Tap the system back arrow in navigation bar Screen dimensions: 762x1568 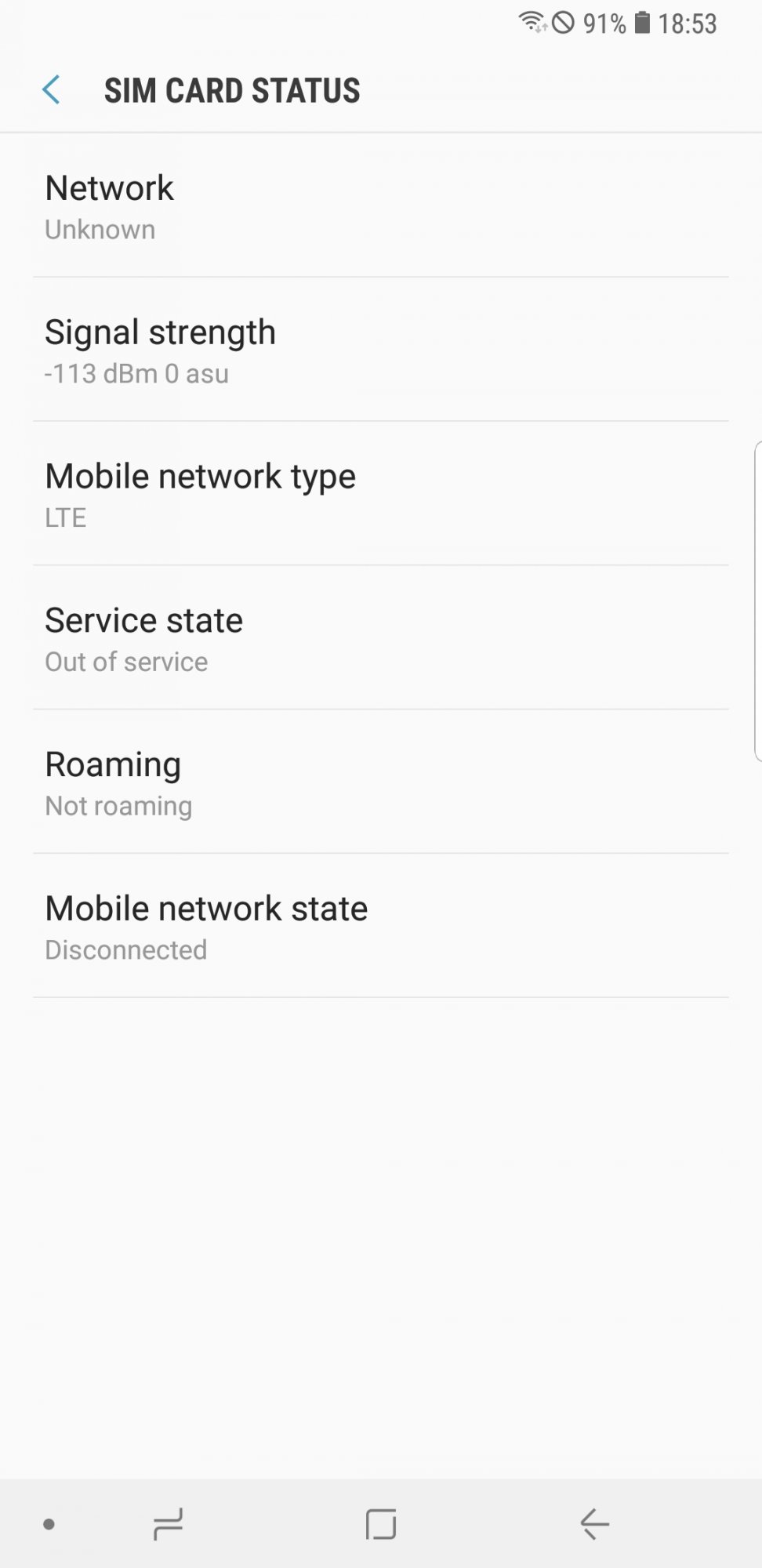[x=594, y=1524]
